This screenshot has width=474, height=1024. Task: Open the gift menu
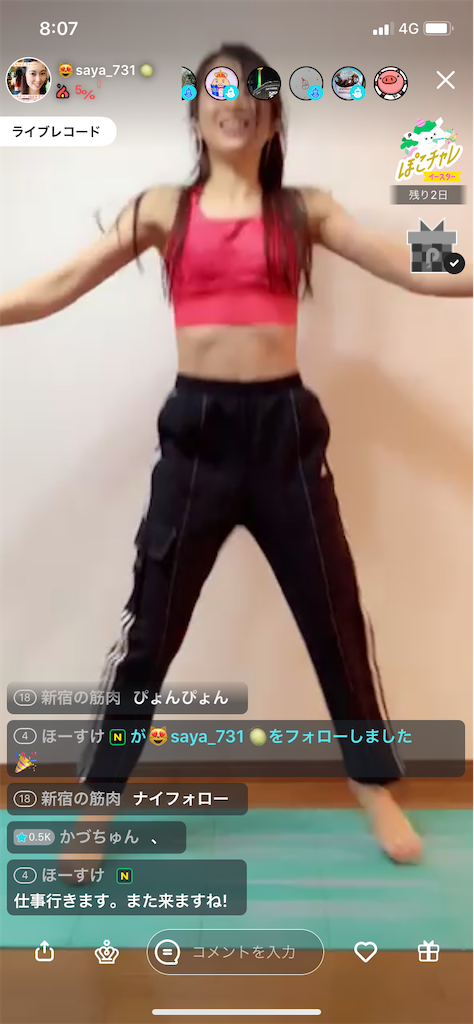428,952
